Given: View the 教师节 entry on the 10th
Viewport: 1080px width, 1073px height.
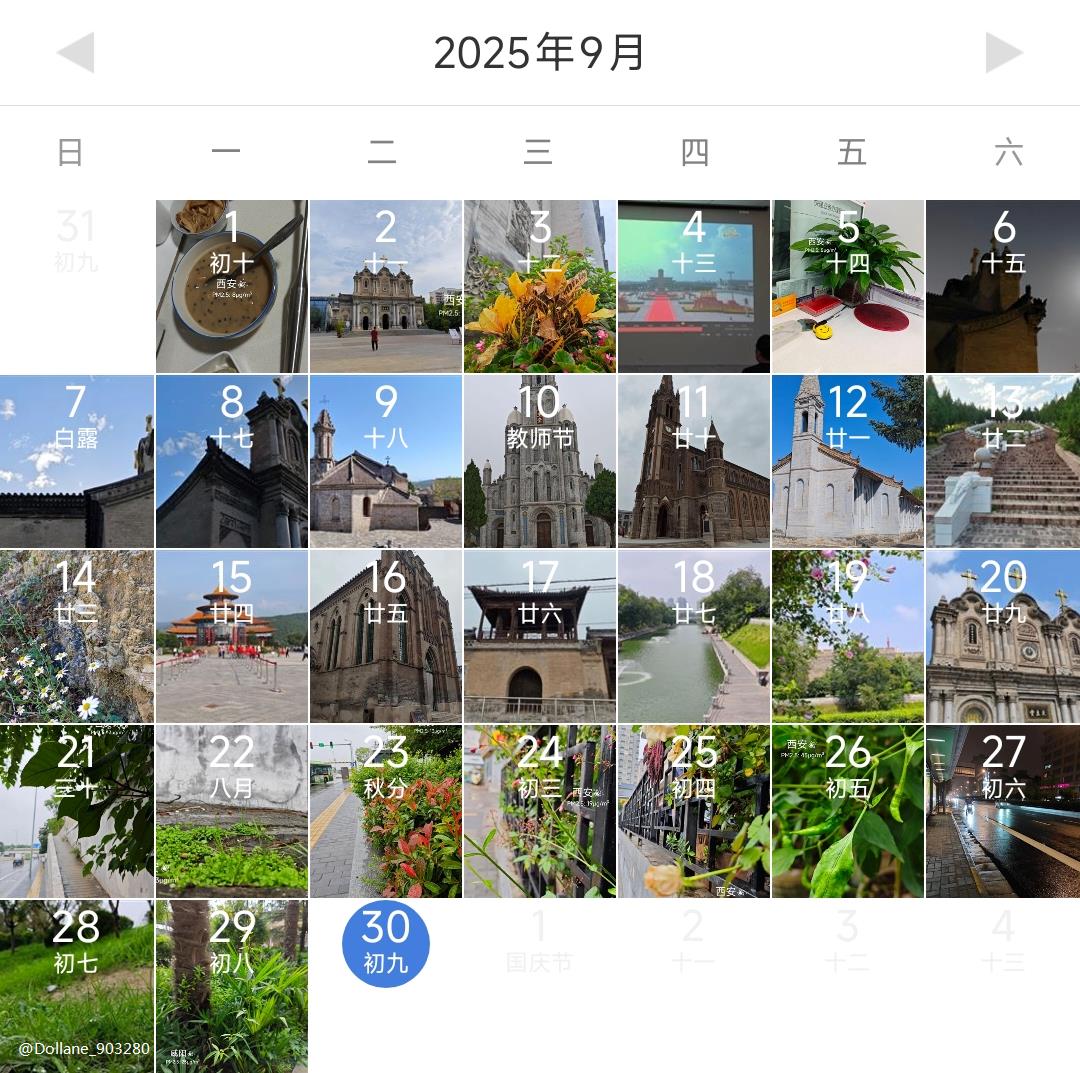Looking at the screenshot, I should click(x=540, y=462).
